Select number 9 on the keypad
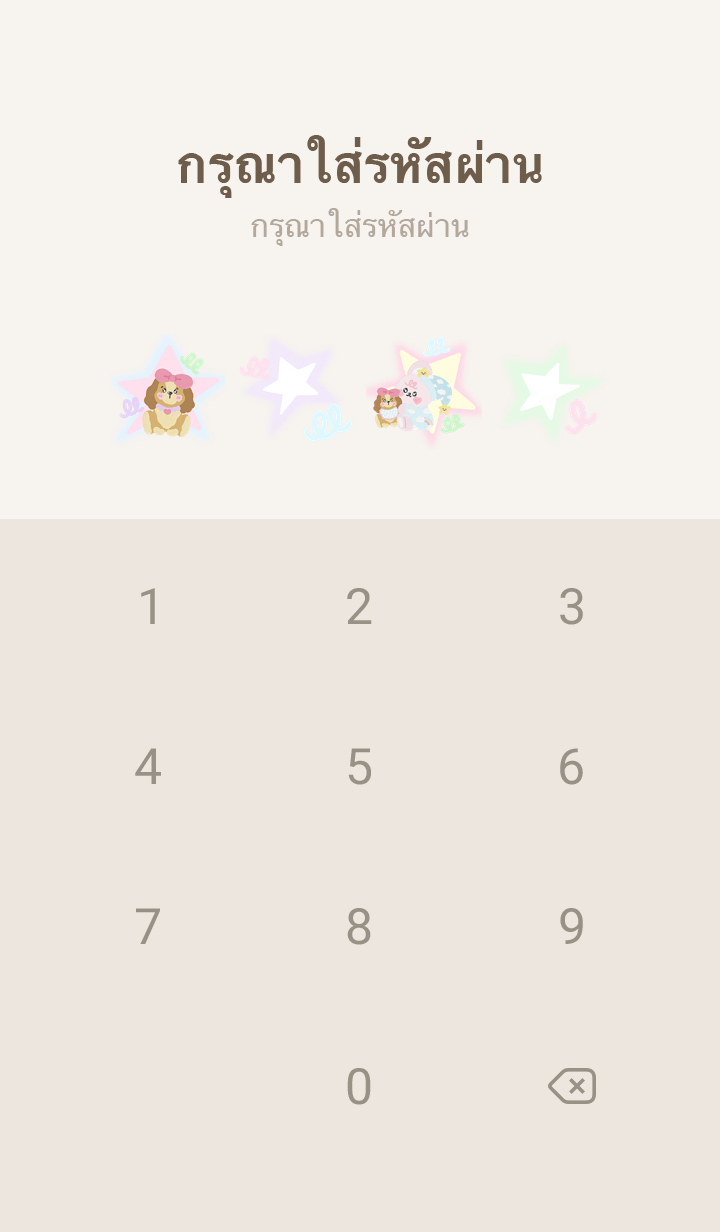720x1232 pixels. [x=571, y=927]
